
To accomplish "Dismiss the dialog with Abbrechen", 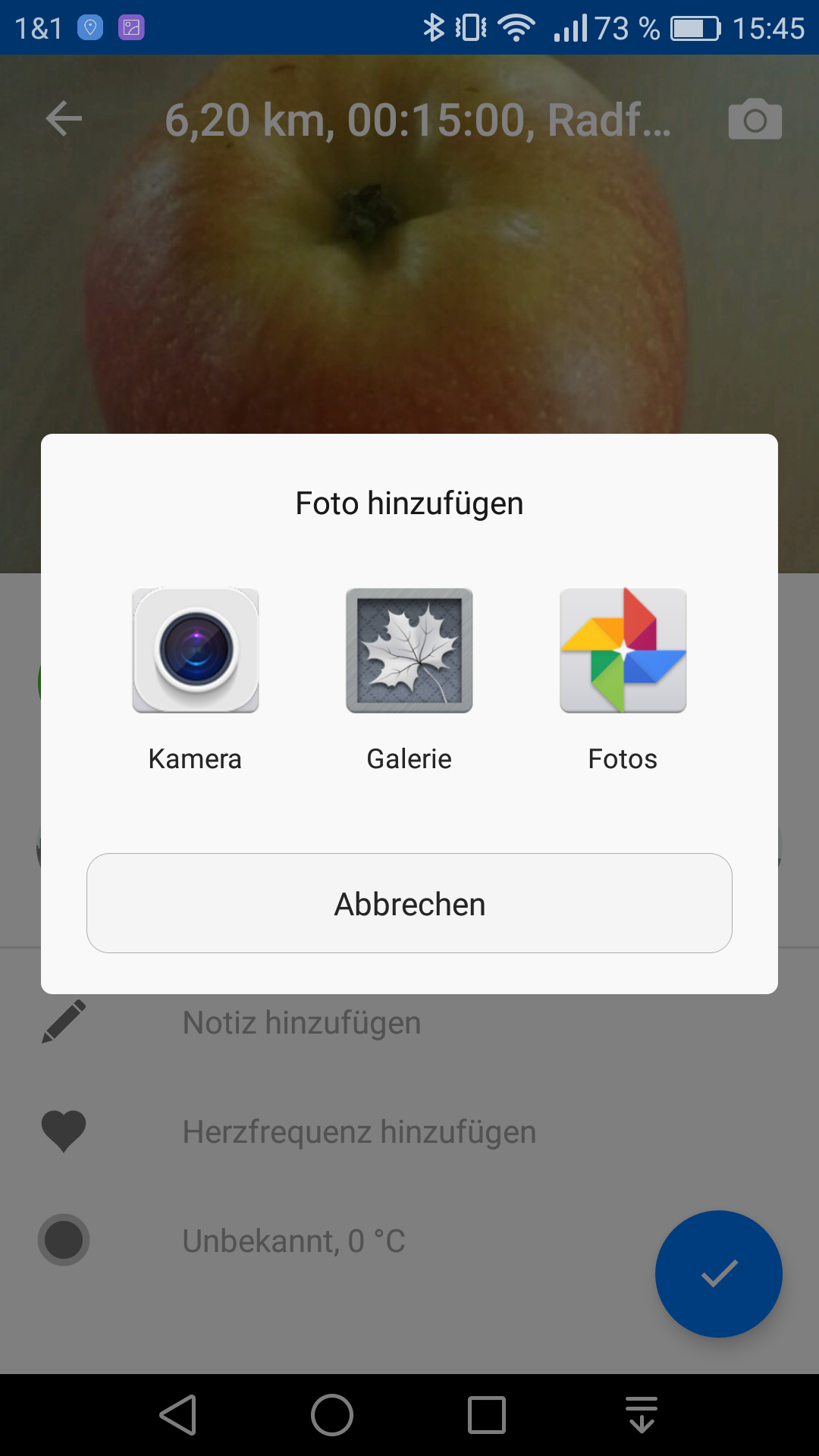I will click(x=409, y=903).
